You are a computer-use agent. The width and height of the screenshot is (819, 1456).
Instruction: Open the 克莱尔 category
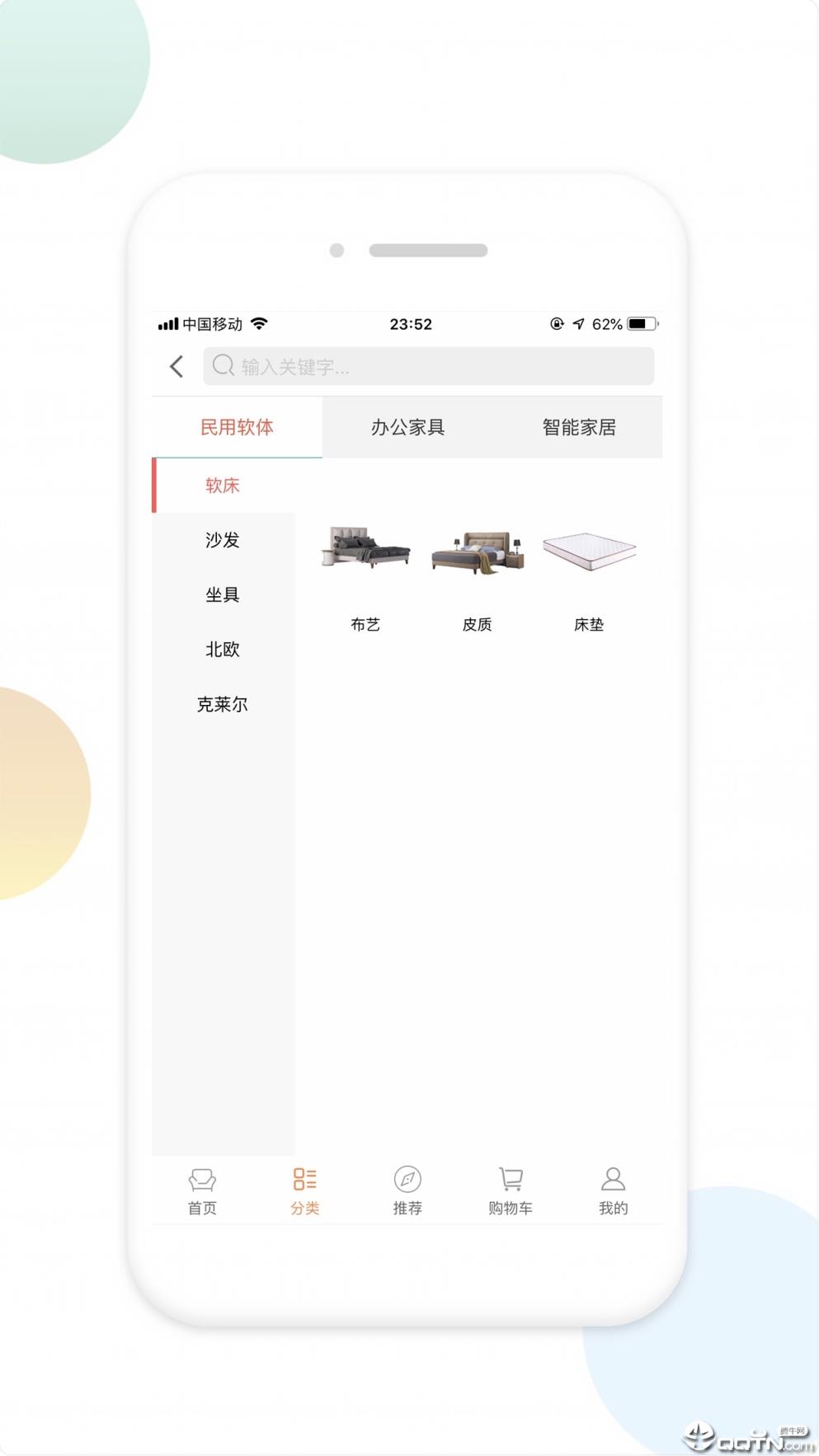pyautogui.click(x=222, y=704)
